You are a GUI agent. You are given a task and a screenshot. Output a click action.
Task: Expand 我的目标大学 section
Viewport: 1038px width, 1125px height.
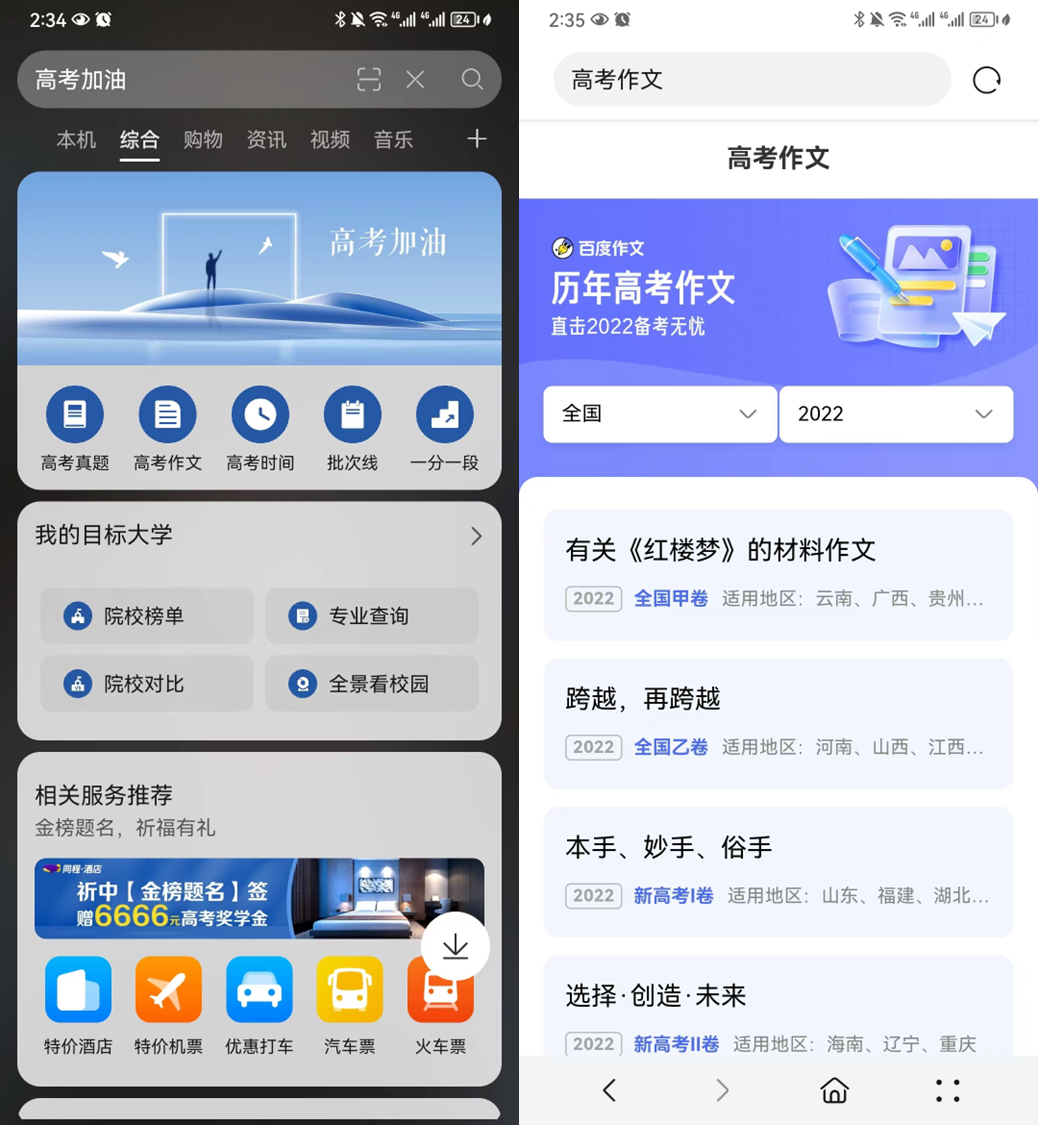coord(476,536)
